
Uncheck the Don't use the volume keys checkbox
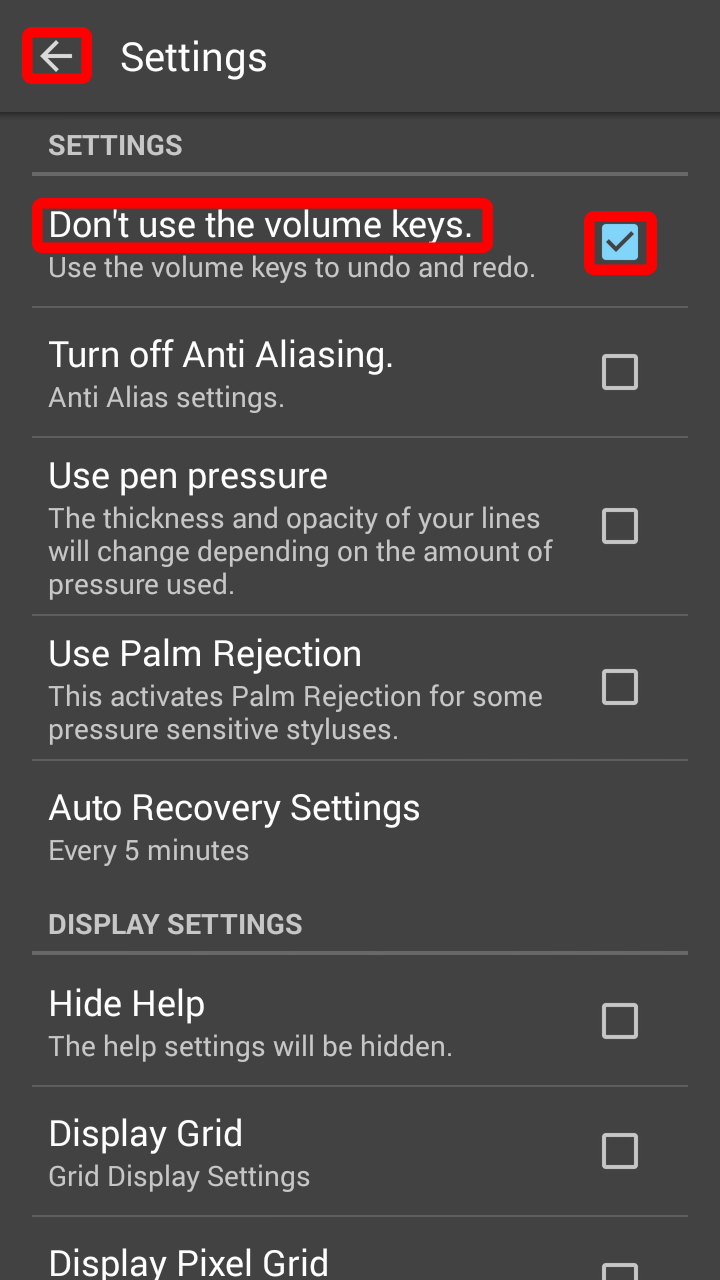click(620, 242)
